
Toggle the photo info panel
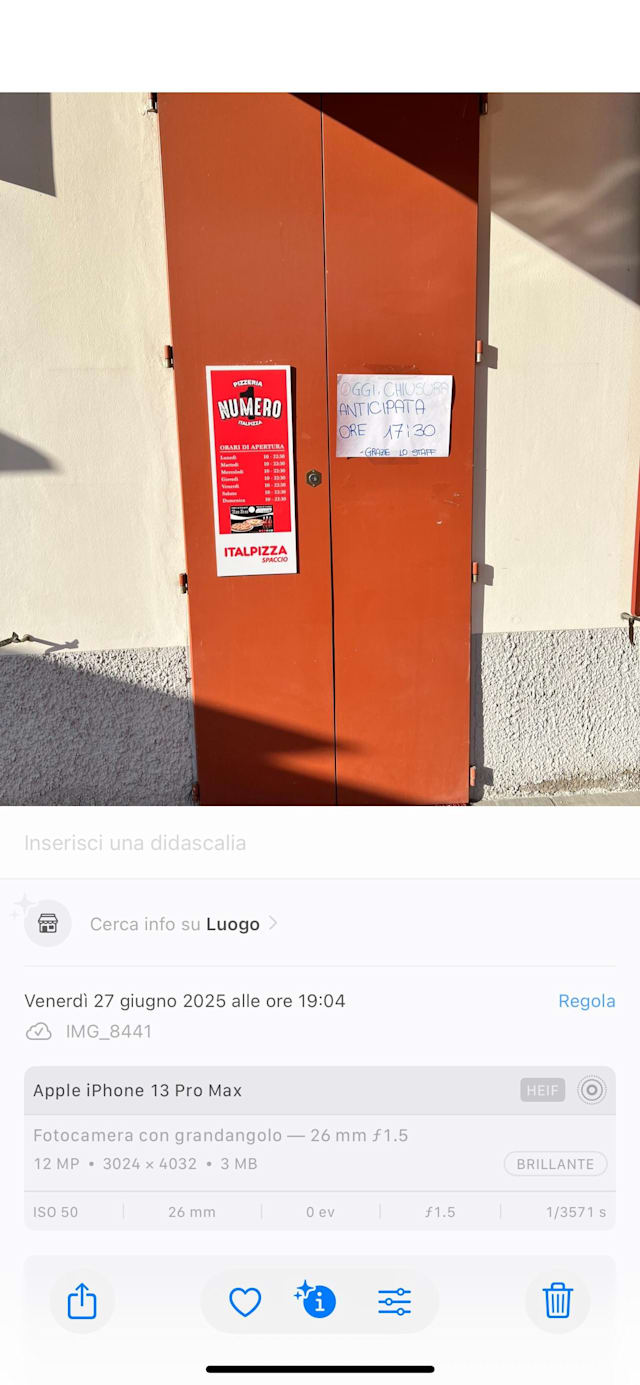(316, 1300)
